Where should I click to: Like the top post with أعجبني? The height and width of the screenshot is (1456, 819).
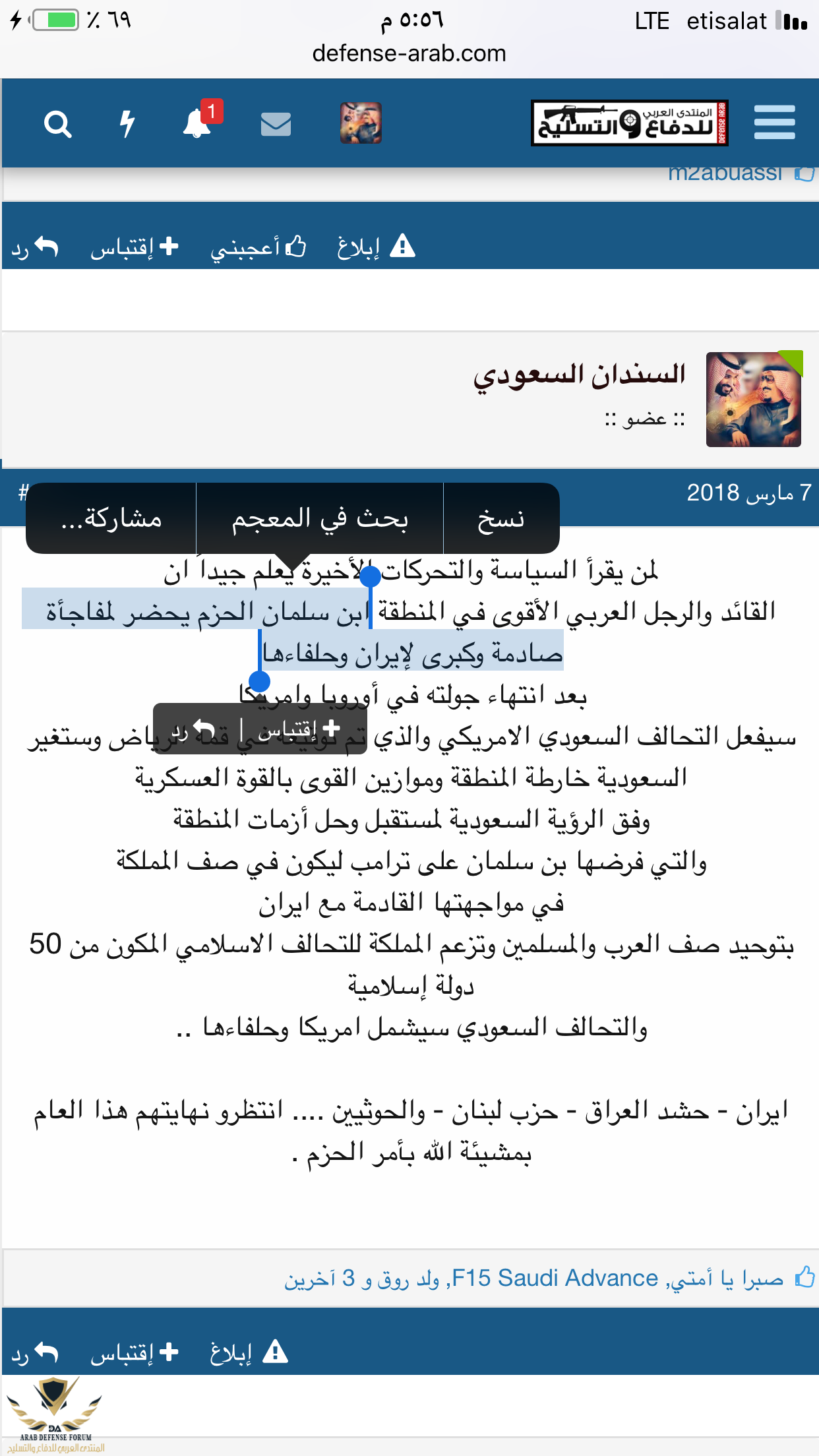tap(258, 247)
